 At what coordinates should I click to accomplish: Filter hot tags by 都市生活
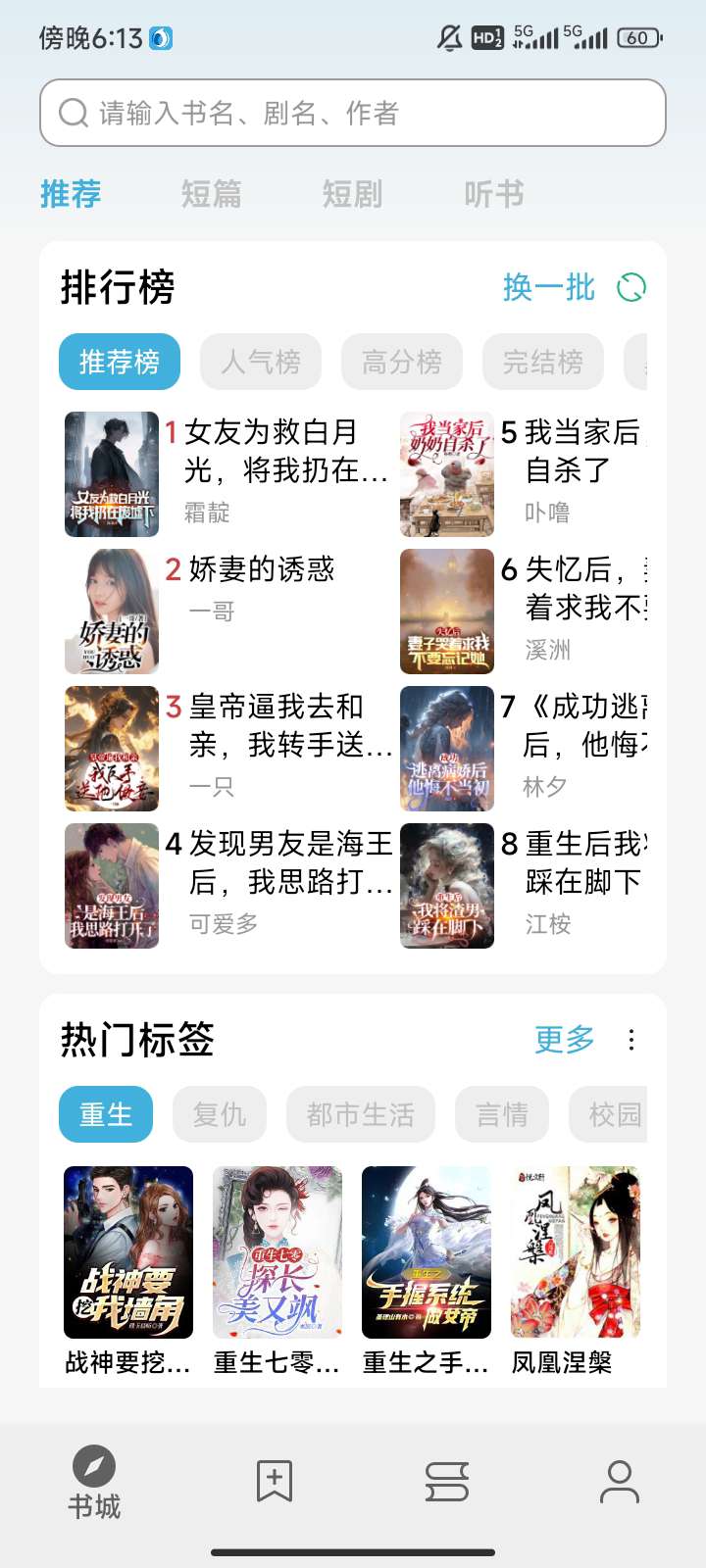(361, 1114)
